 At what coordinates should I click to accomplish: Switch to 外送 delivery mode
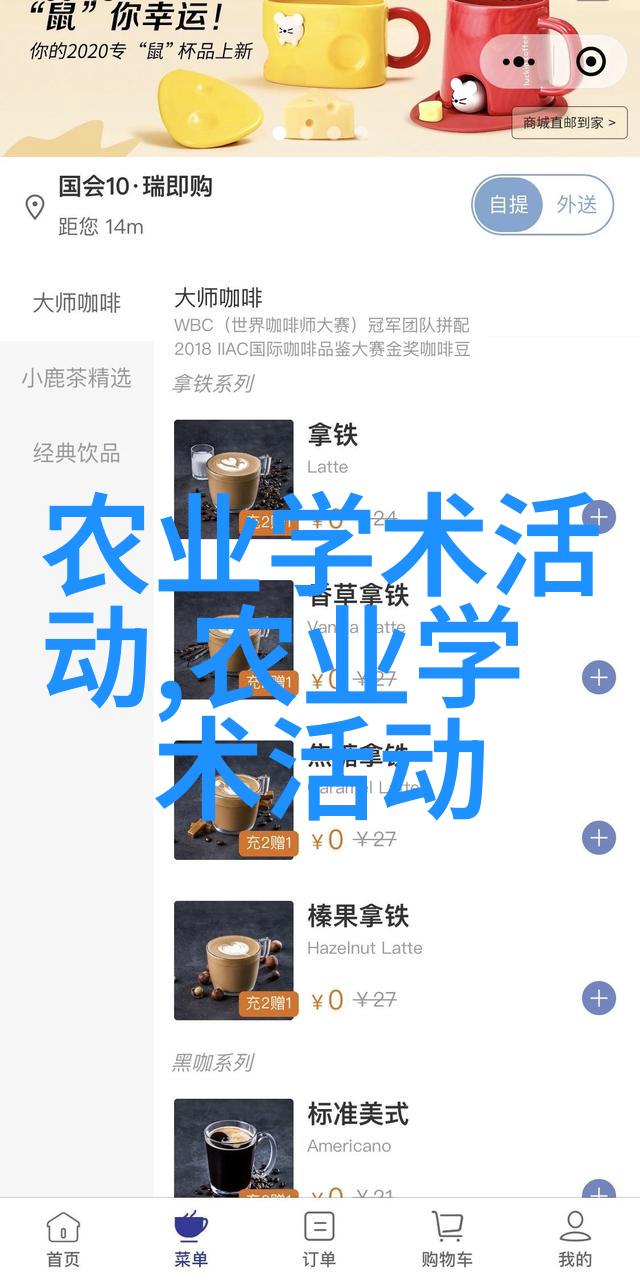coord(577,205)
